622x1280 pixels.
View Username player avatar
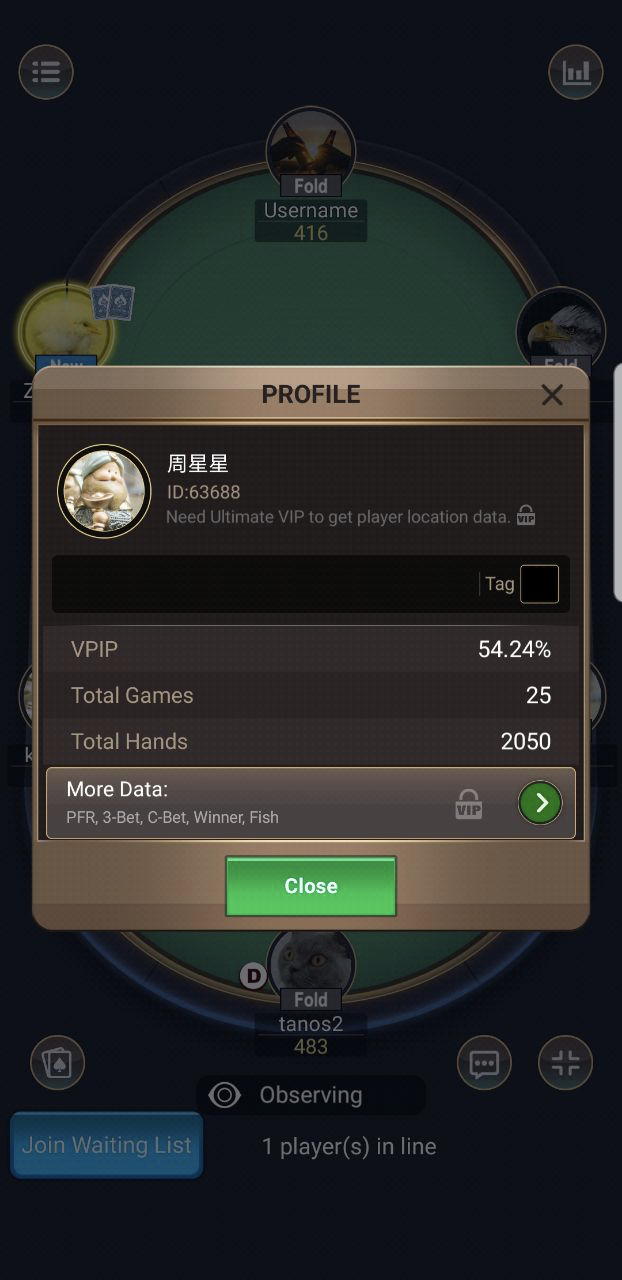coord(311,148)
